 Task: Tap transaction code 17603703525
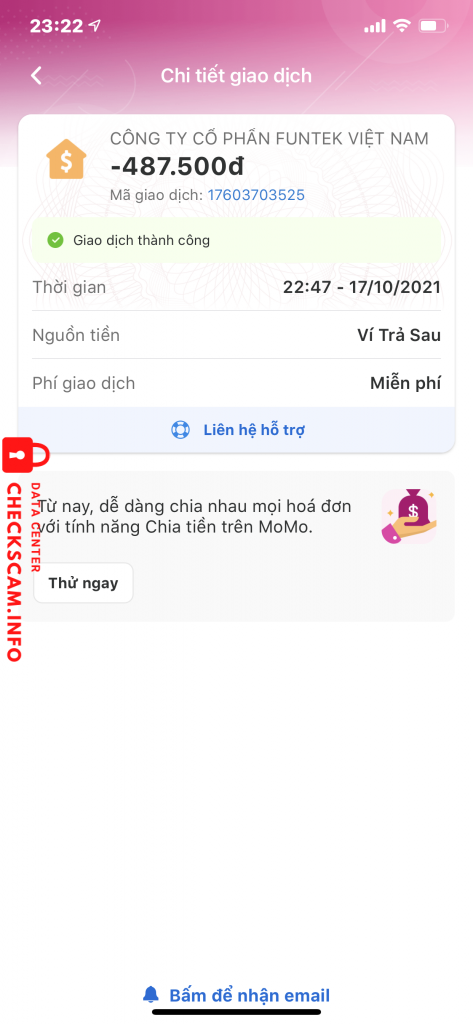point(256,195)
